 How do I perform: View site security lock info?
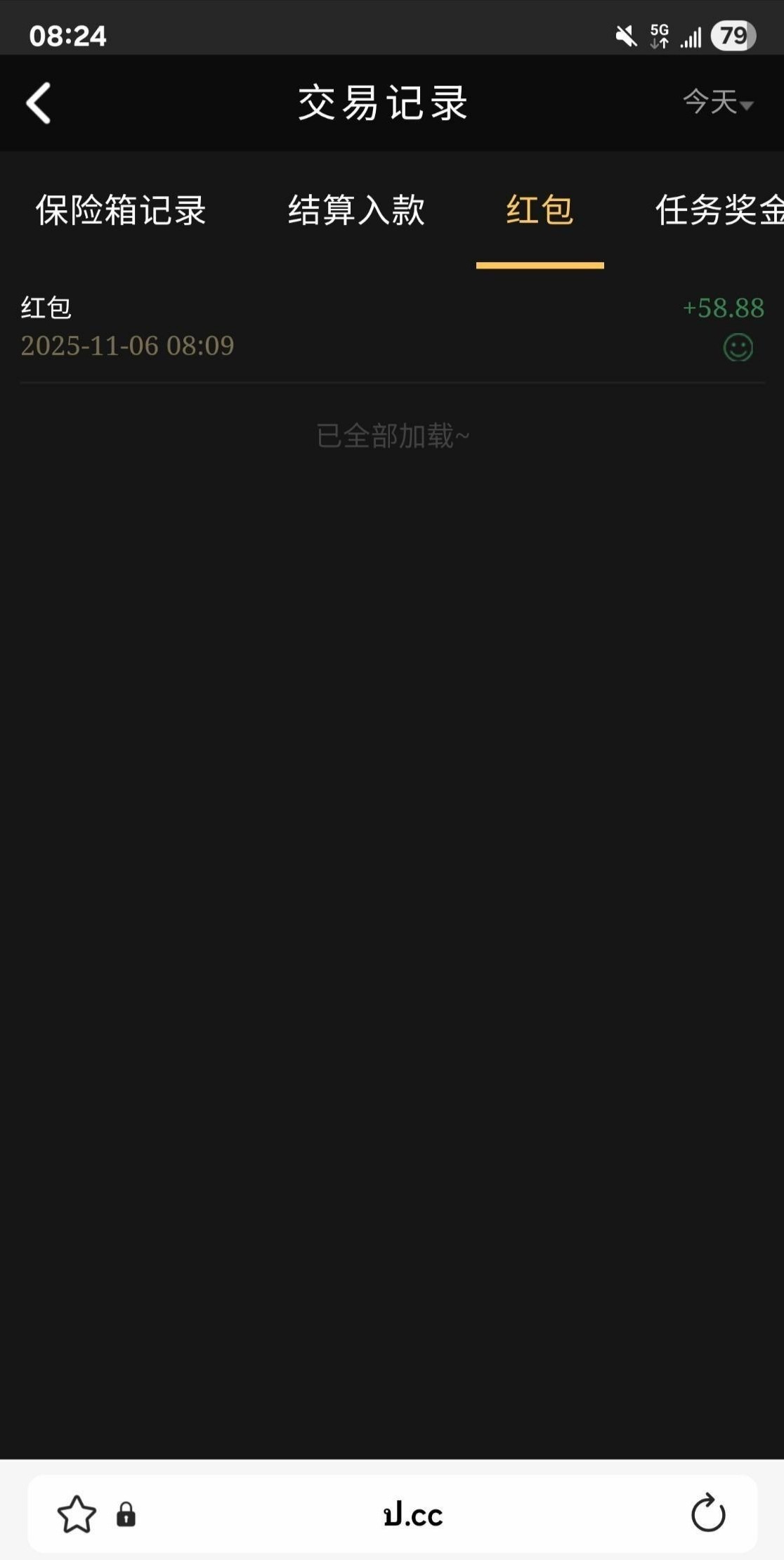point(126,1514)
